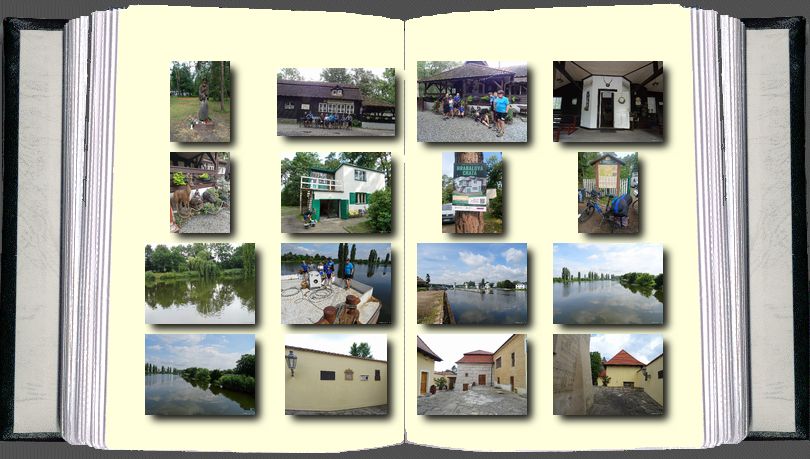Enlarge the Hrabalova chata sign on the tree
Image resolution: width=810 pixels, height=459 pixels.
coord(472,192)
